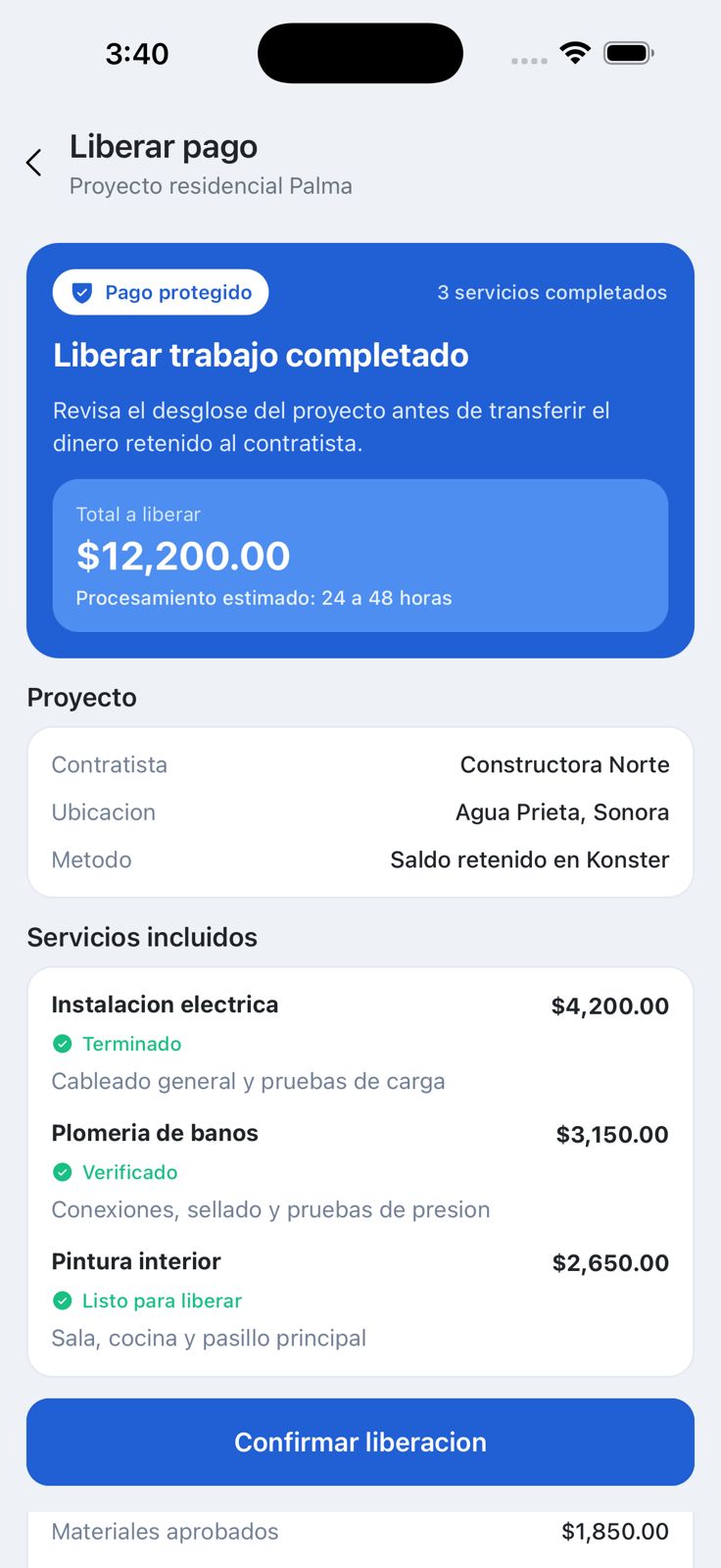Tap the cellular signal dots indicator
This screenshot has height=1568, width=721.
529,60
